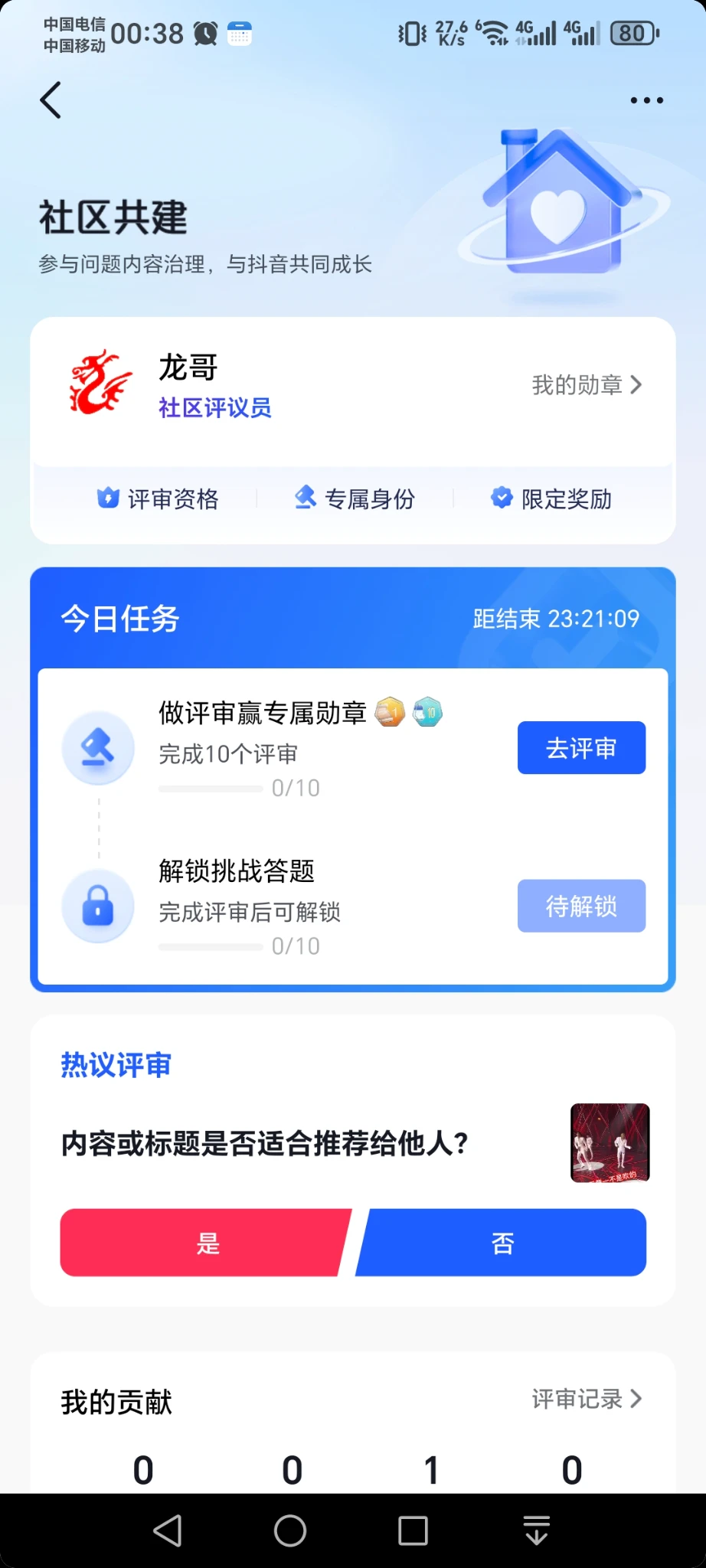Answer 否 to the recommendation question

click(502, 1243)
